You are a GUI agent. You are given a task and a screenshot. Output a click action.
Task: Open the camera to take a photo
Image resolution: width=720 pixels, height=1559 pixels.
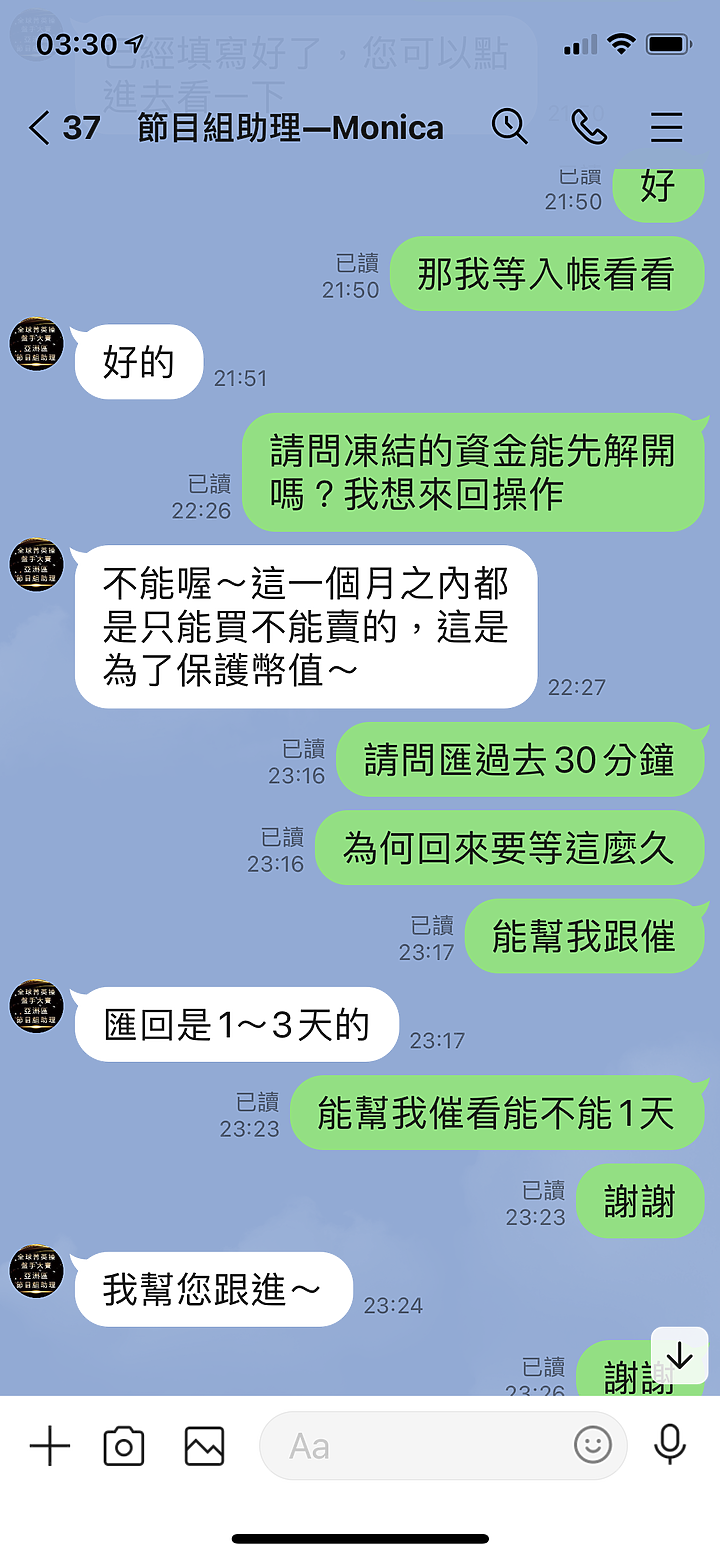[124, 1446]
